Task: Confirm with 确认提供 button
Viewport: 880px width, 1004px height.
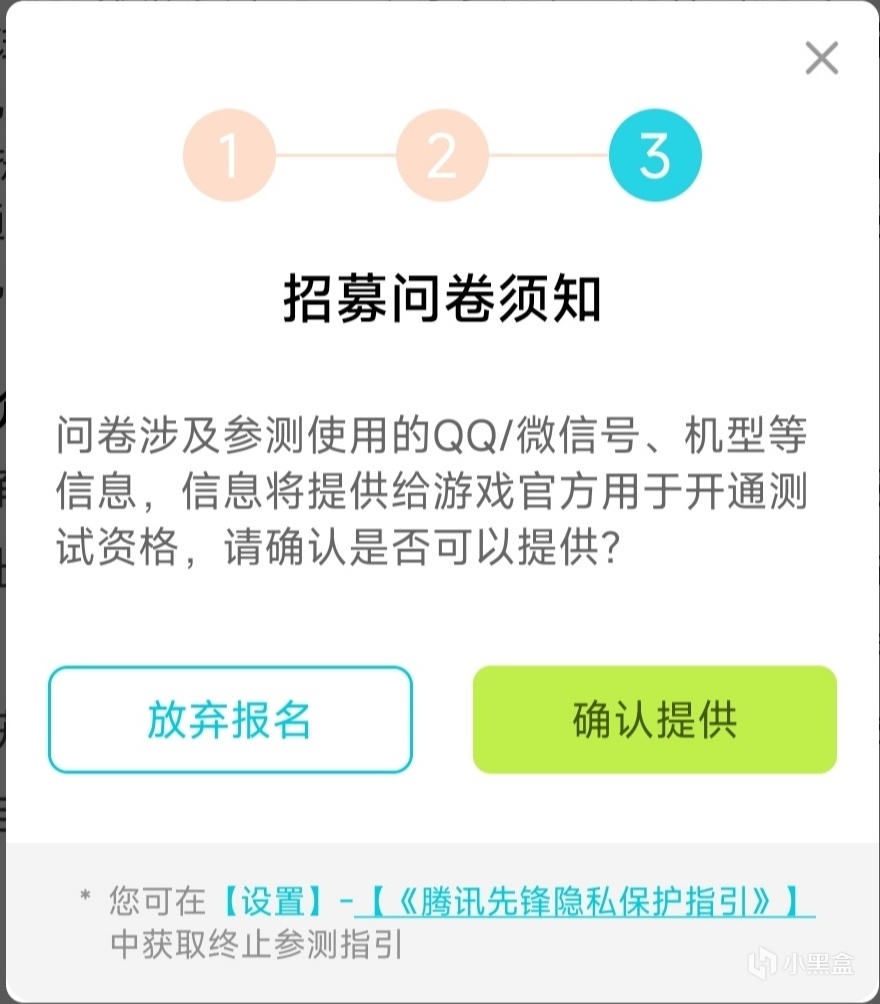Action: (x=654, y=720)
